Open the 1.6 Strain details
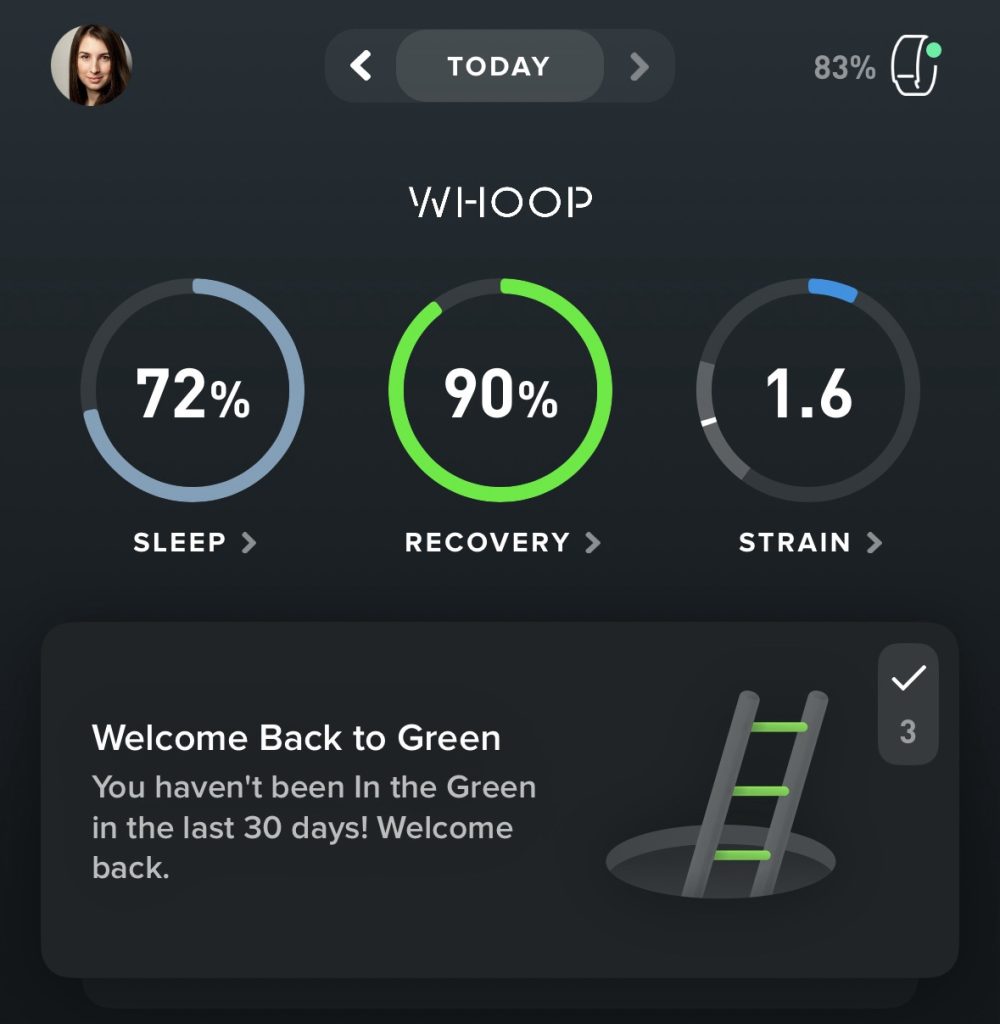Viewport: 1000px width, 1024px height. [808, 391]
